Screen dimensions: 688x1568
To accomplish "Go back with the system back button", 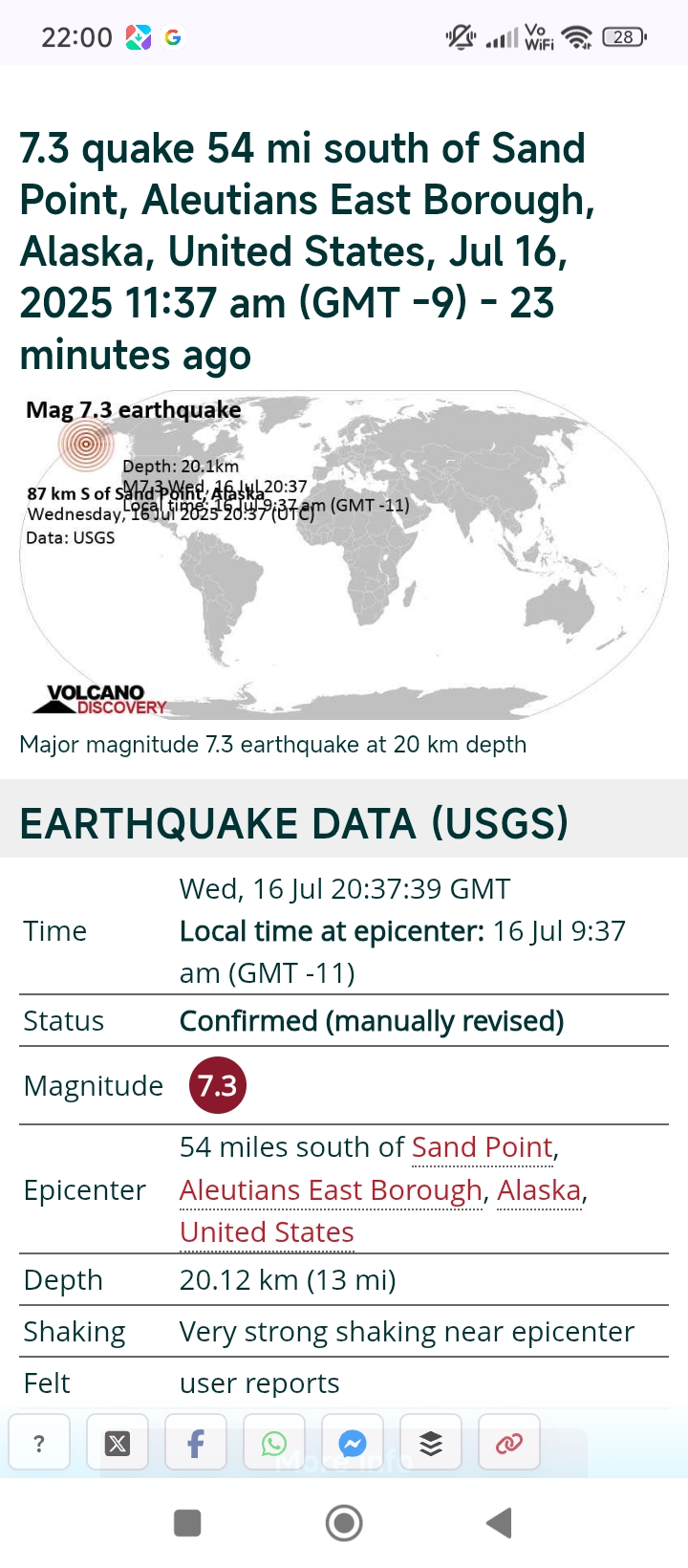I will (499, 1523).
